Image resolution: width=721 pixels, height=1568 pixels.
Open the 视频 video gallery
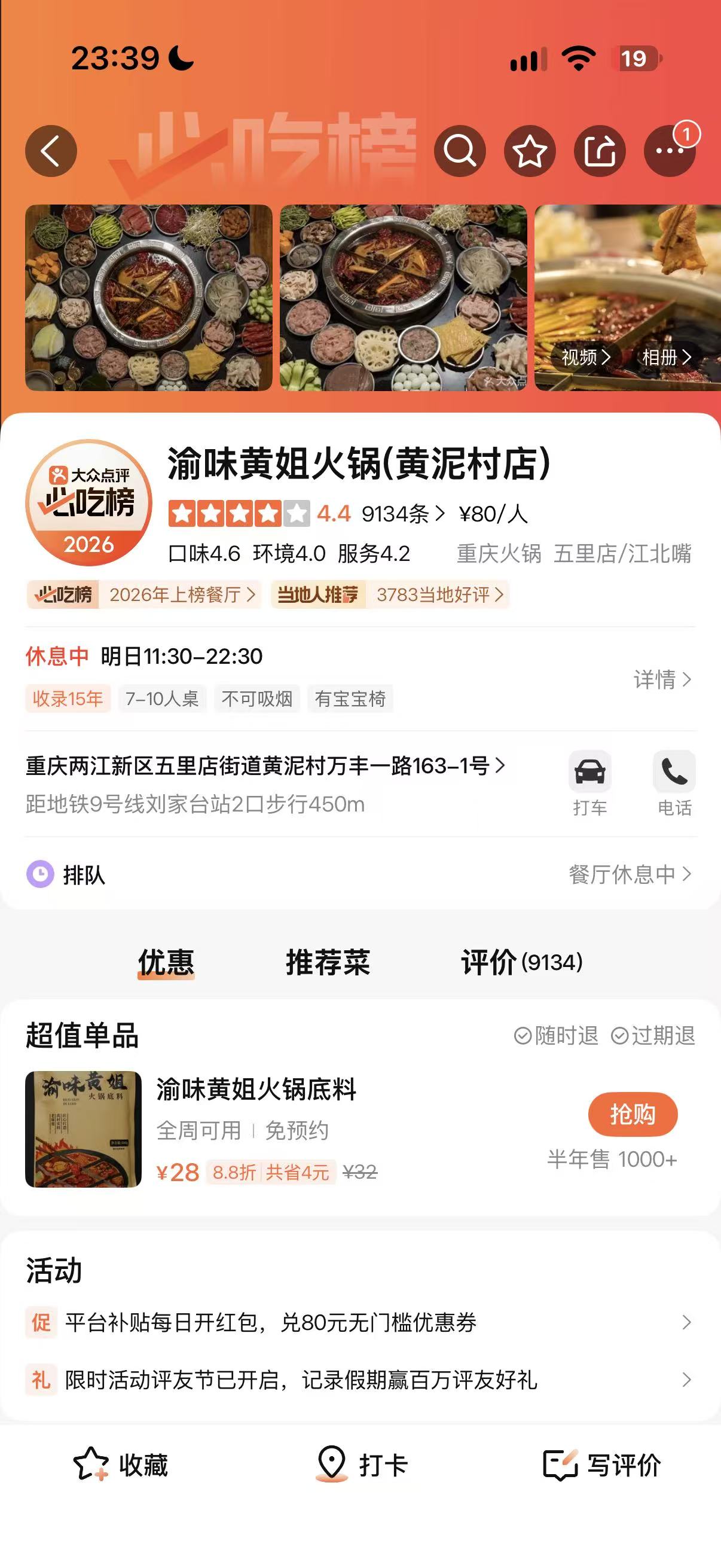click(586, 357)
